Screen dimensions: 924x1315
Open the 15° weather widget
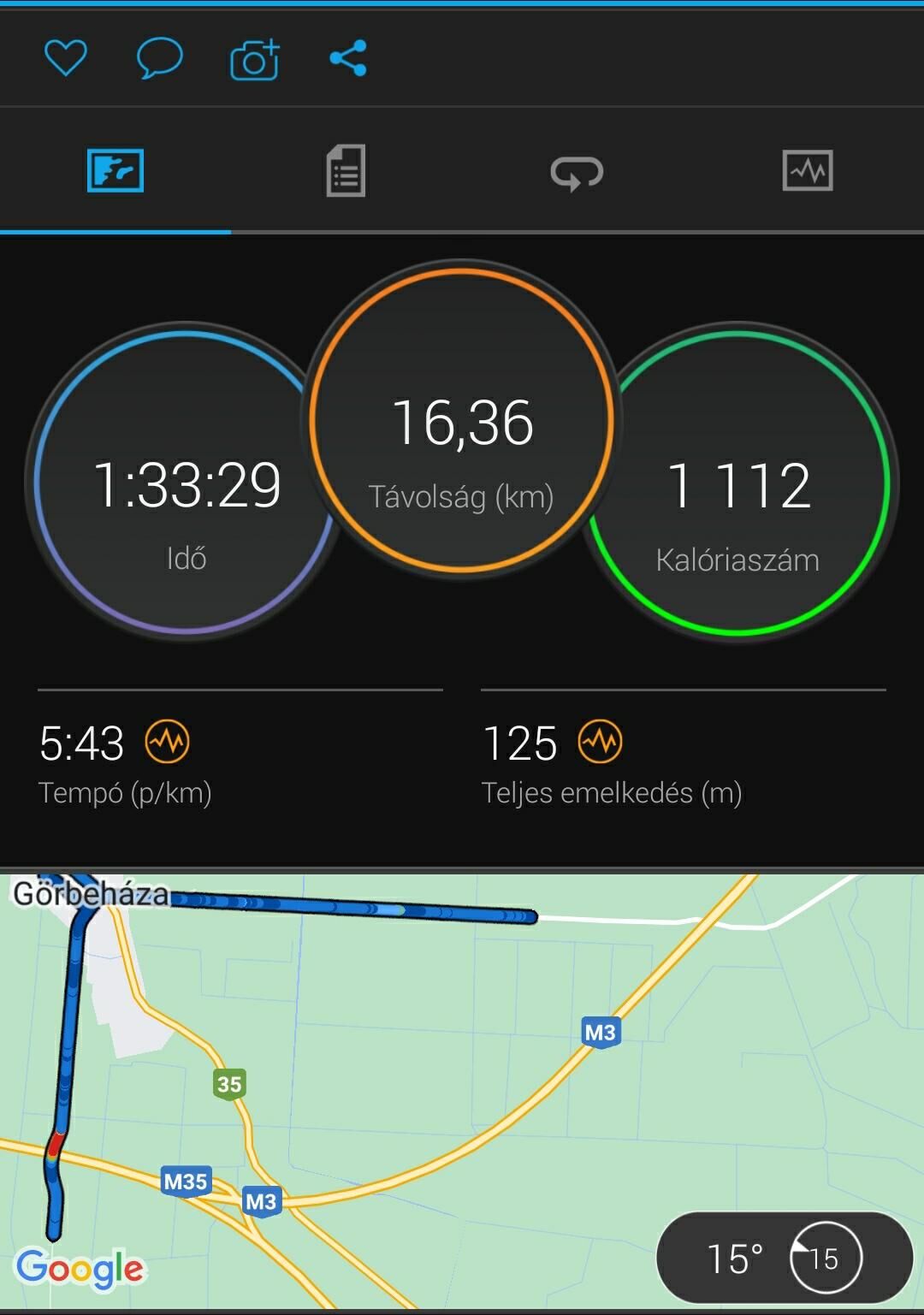(x=784, y=1258)
